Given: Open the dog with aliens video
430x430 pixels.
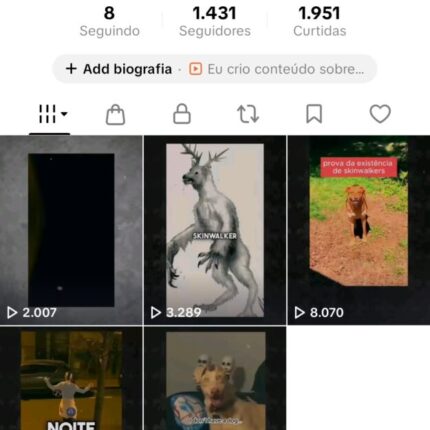Looking at the screenshot, I should (x=215, y=378).
